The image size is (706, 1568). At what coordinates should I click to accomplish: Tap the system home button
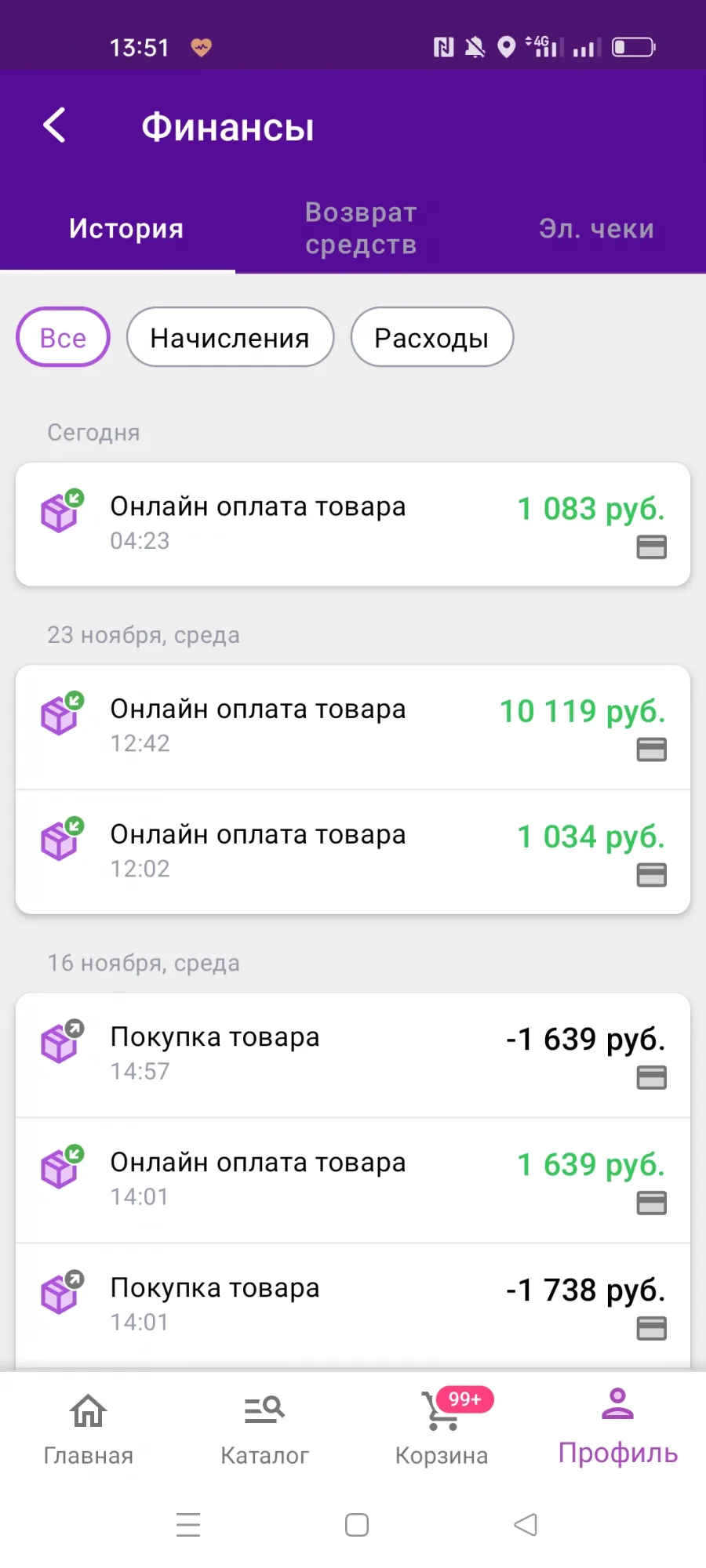point(357,1525)
